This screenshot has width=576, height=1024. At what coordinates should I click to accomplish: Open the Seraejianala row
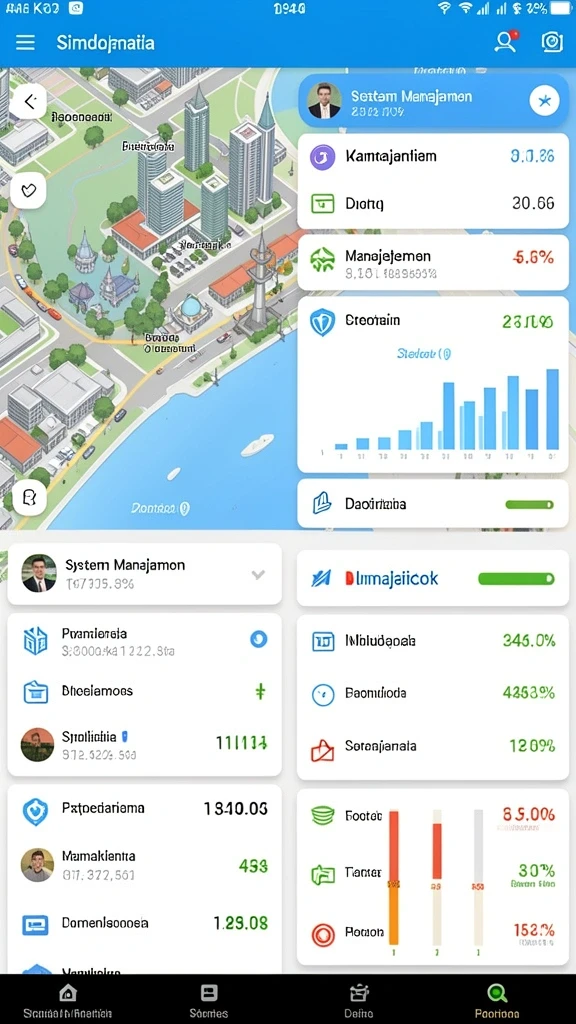[433, 746]
